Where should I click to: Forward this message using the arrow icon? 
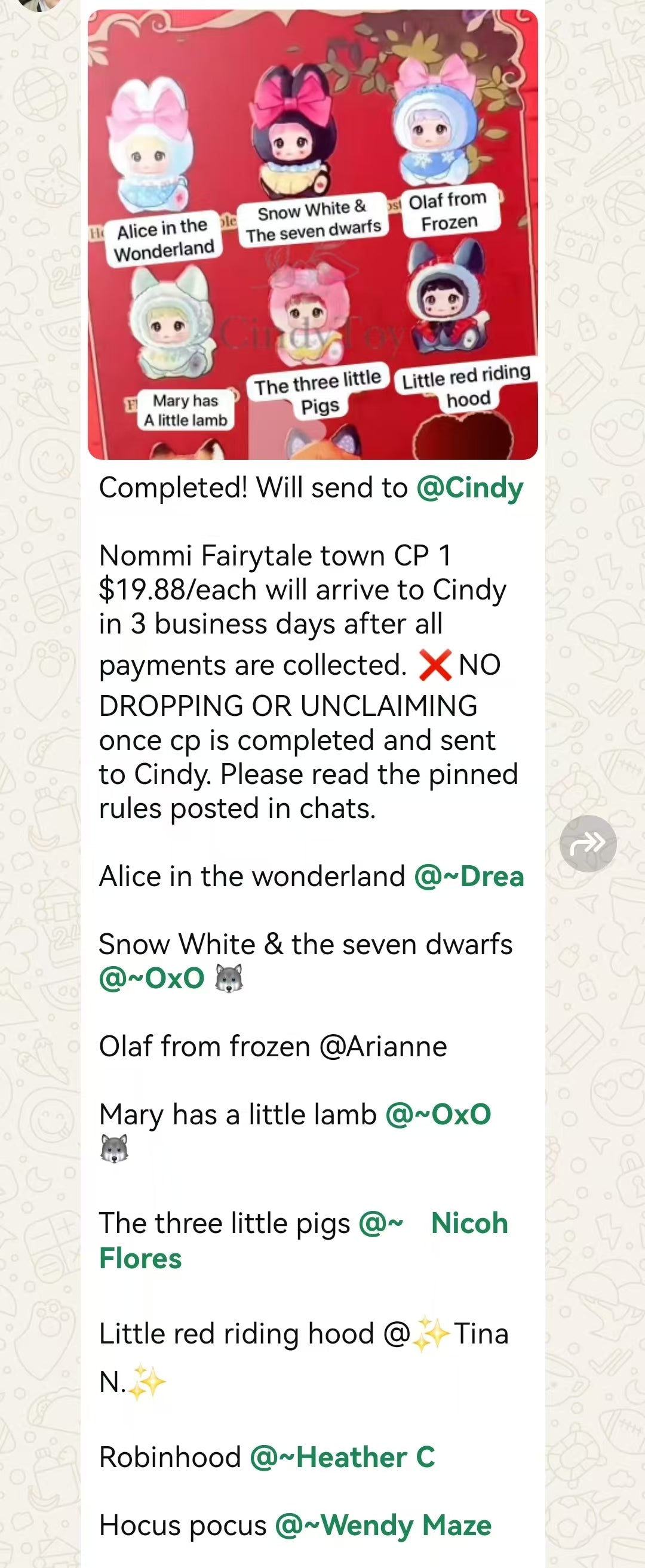click(588, 843)
